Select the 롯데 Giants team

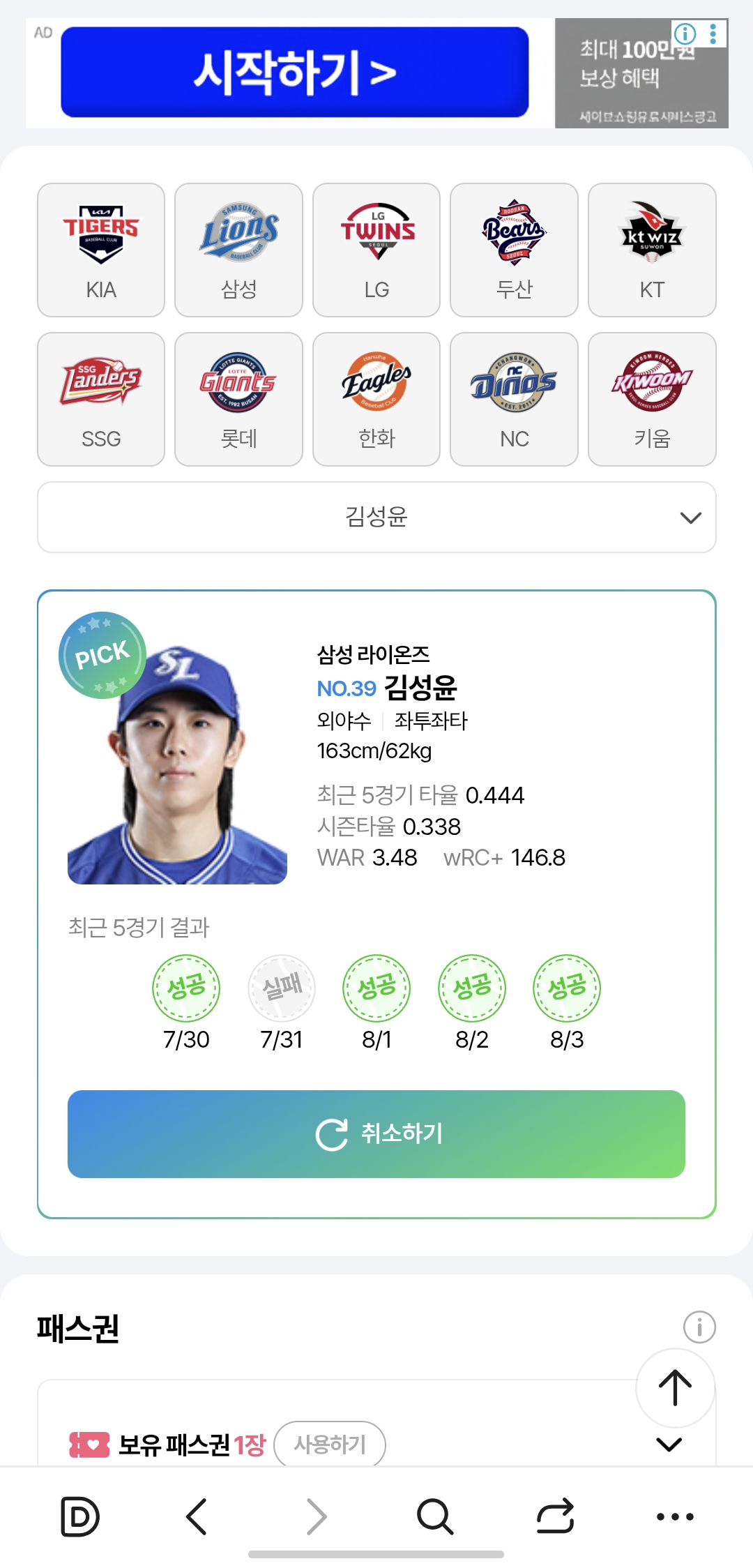pyautogui.click(x=238, y=399)
